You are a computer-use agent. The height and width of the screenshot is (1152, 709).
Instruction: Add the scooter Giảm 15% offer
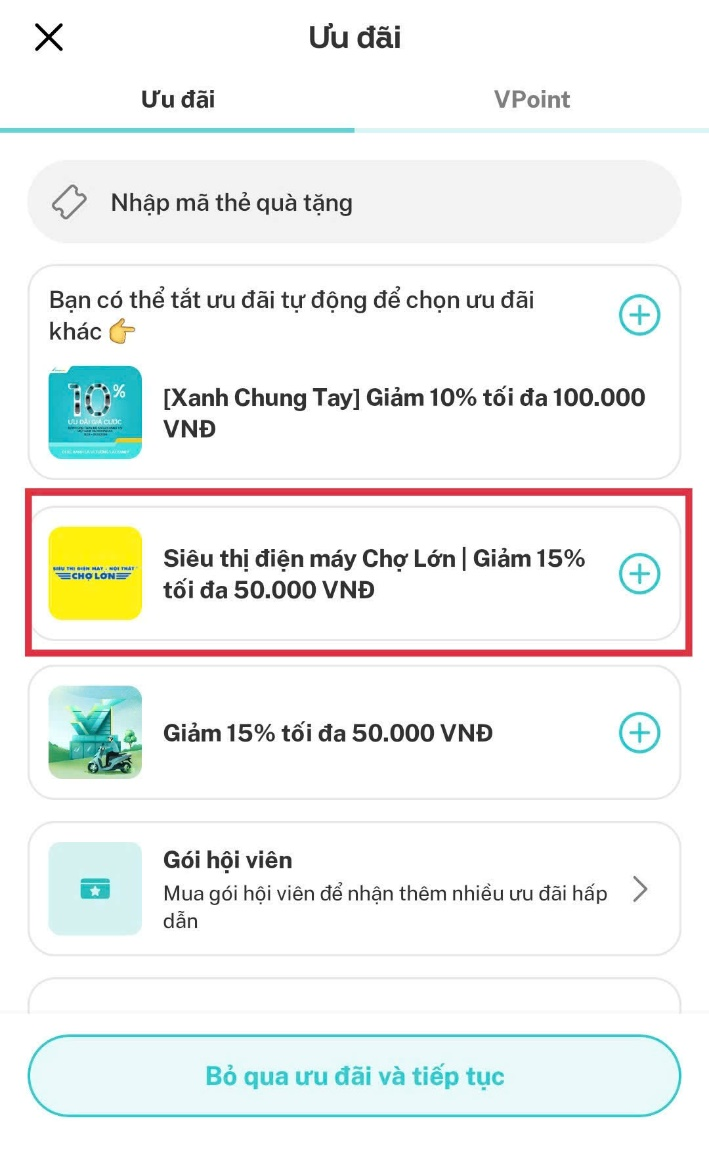click(x=639, y=733)
